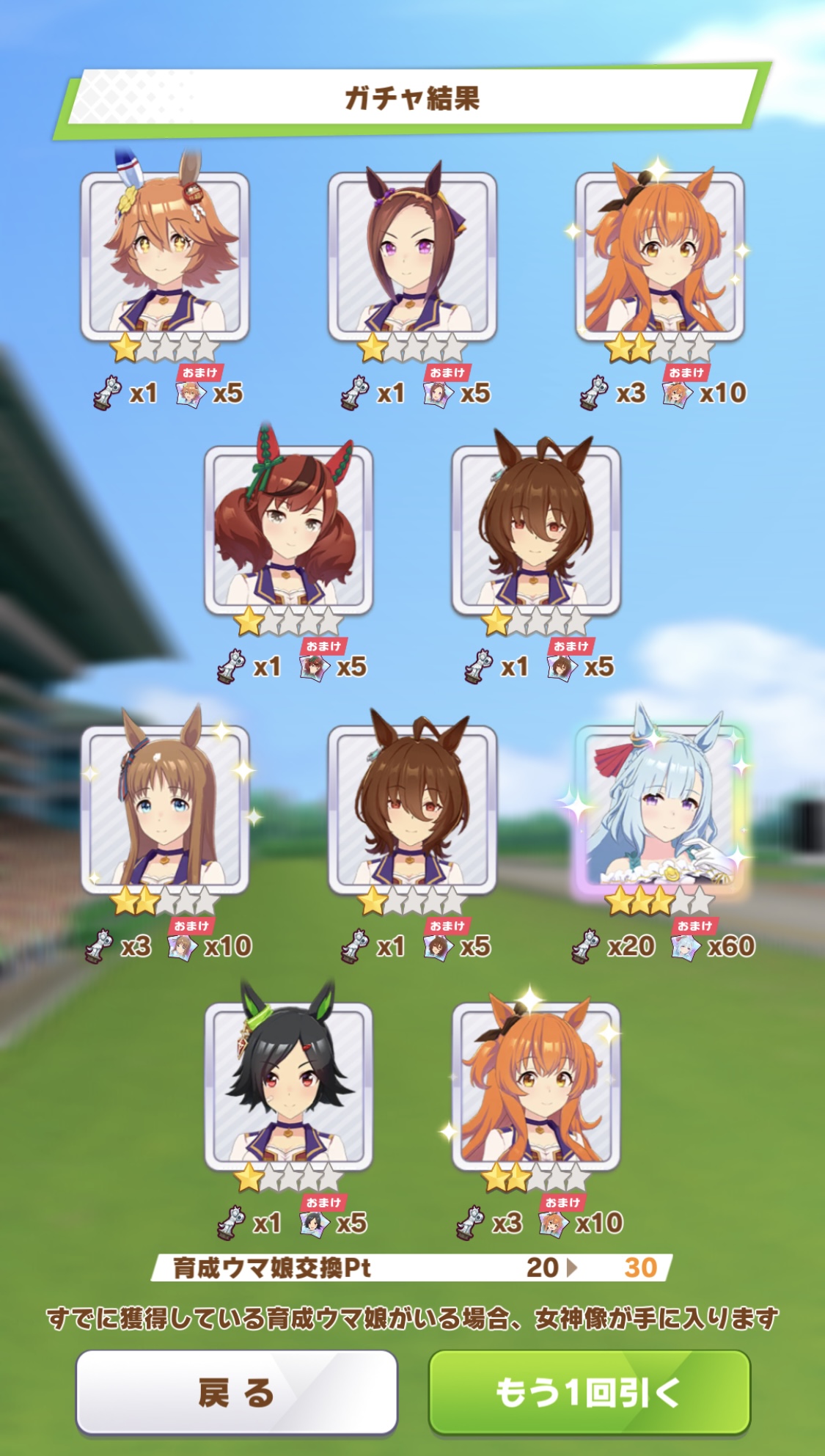Tap the 戻る button to go back
The height and width of the screenshot is (1456, 825).
coord(237,1391)
